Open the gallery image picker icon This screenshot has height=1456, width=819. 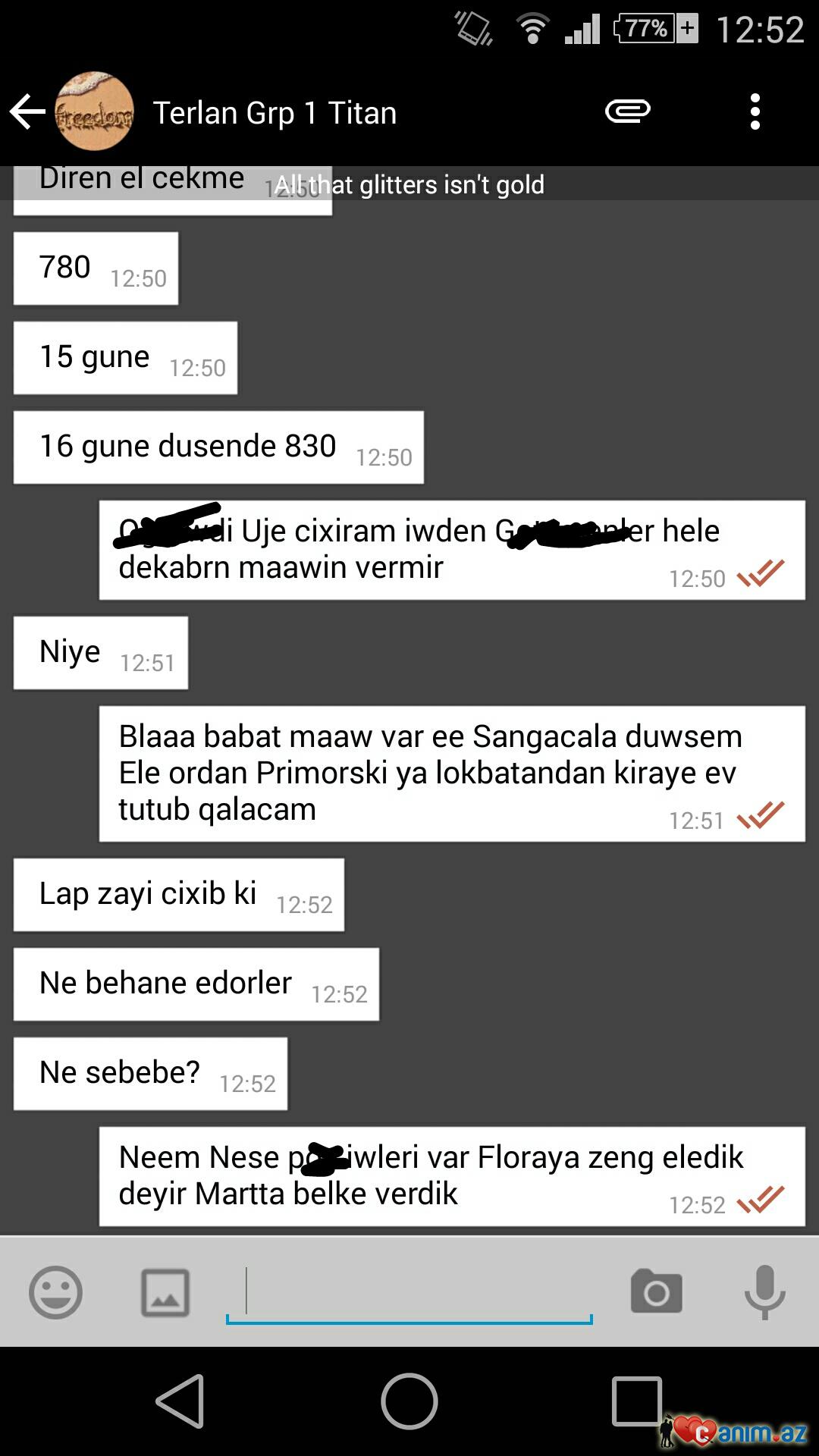(165, 1292)
